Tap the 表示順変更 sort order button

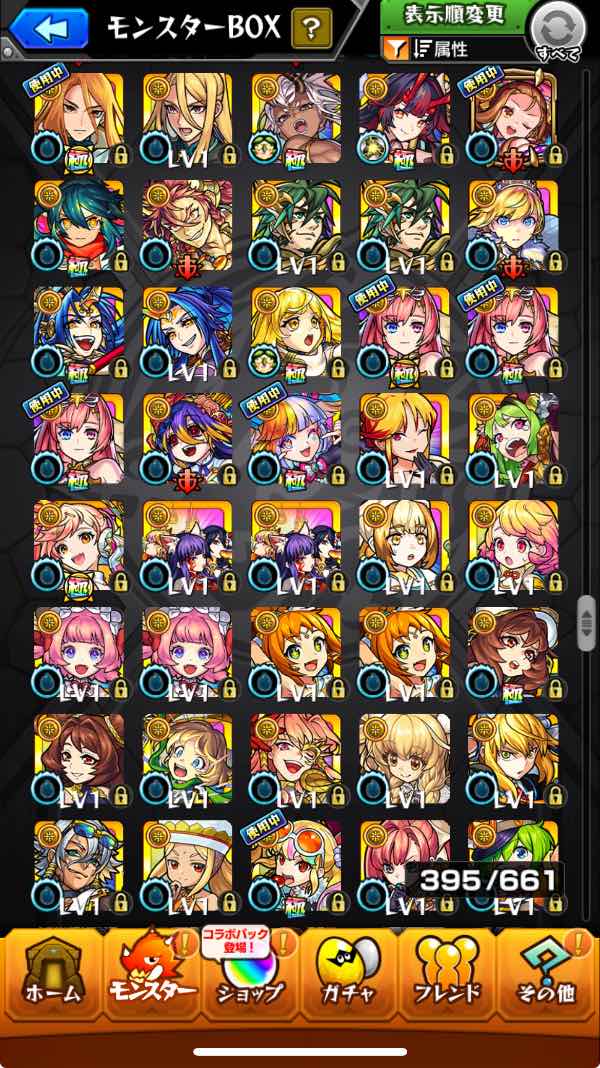454,16
